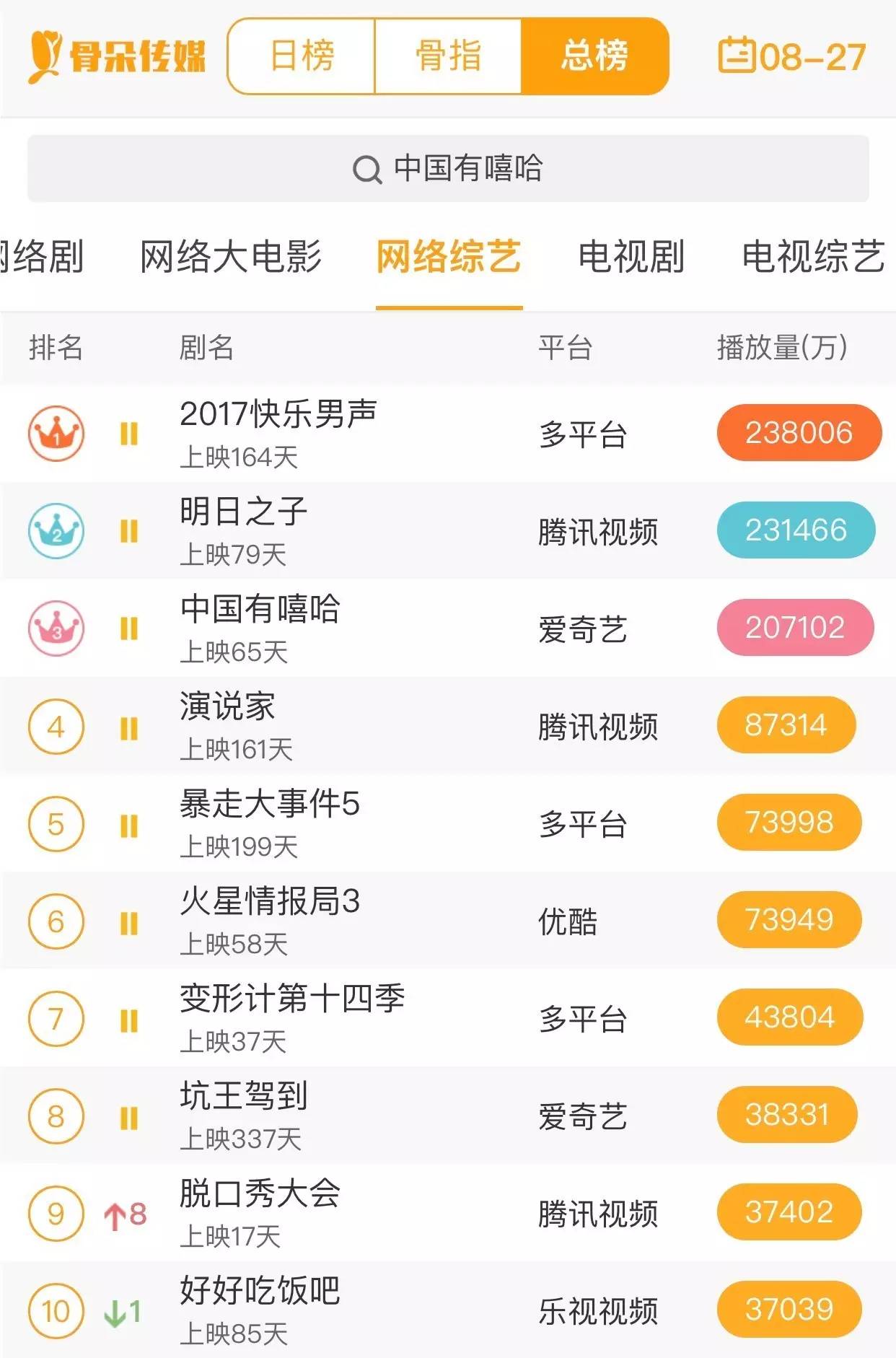896x1358 pixels.
Task: Click the rank 4 circle badge icon
Action: pos(56,727)
